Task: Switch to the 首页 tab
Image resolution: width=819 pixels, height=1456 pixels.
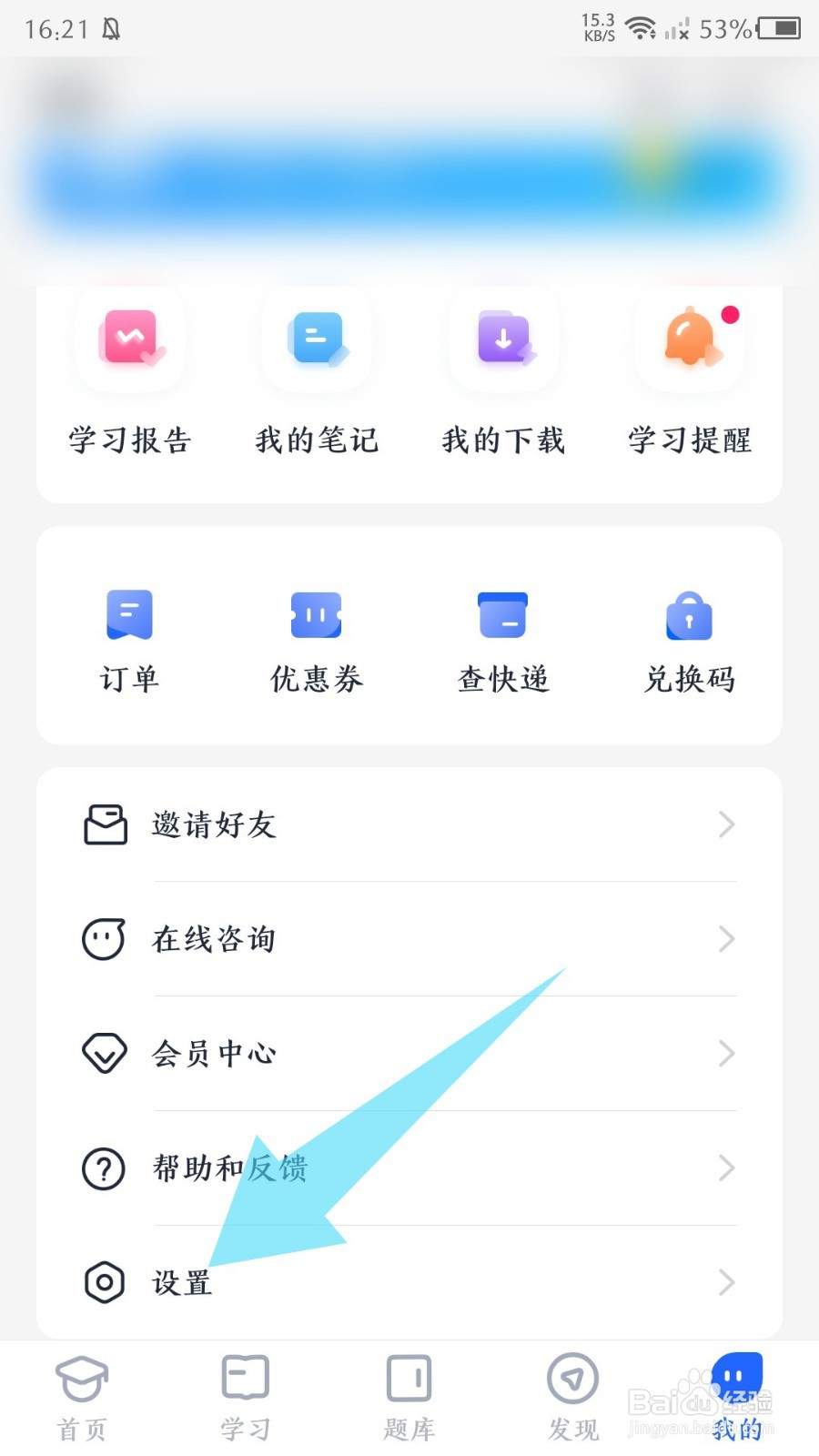Action: (x=82, y=1398)
